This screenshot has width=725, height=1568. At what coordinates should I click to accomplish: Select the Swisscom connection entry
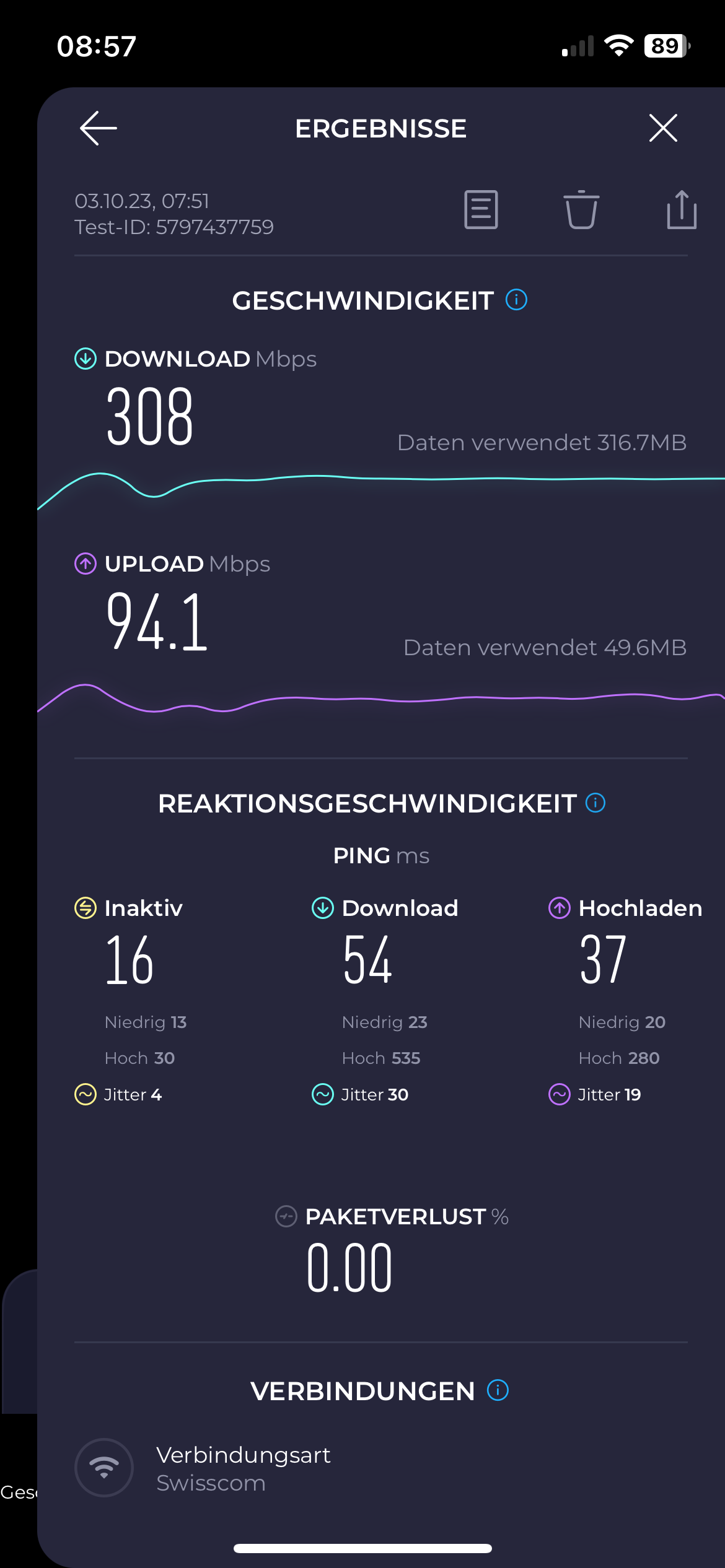(210, 1482)
